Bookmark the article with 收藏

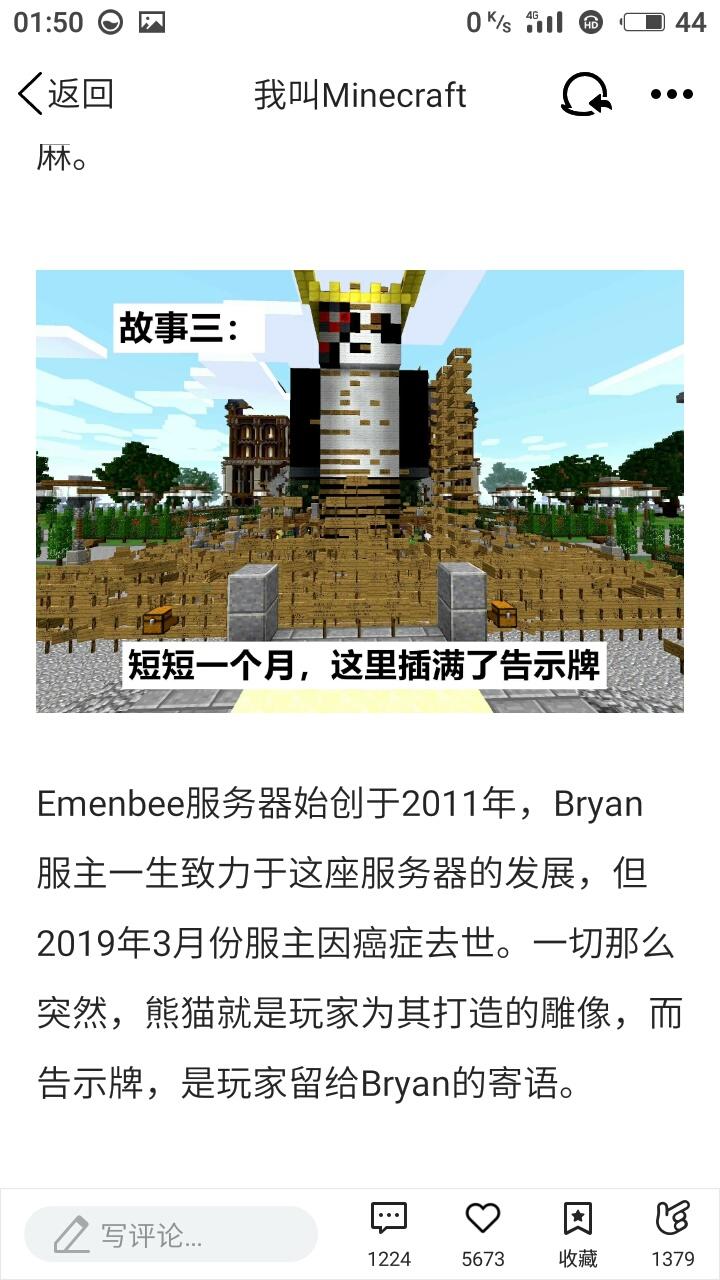[577, 1234]
